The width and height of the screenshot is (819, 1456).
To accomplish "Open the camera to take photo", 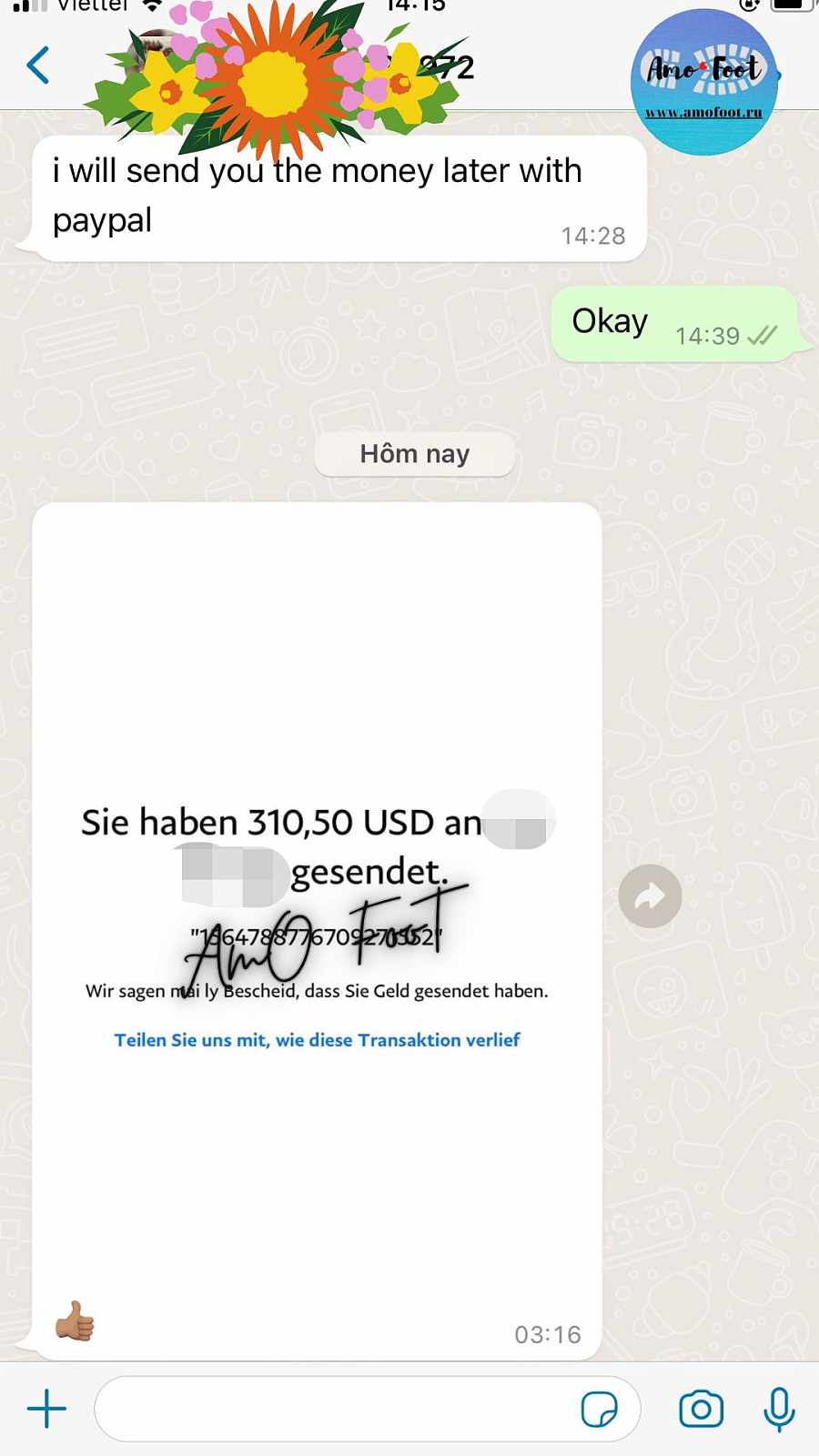I will [x=701, y=1410].
